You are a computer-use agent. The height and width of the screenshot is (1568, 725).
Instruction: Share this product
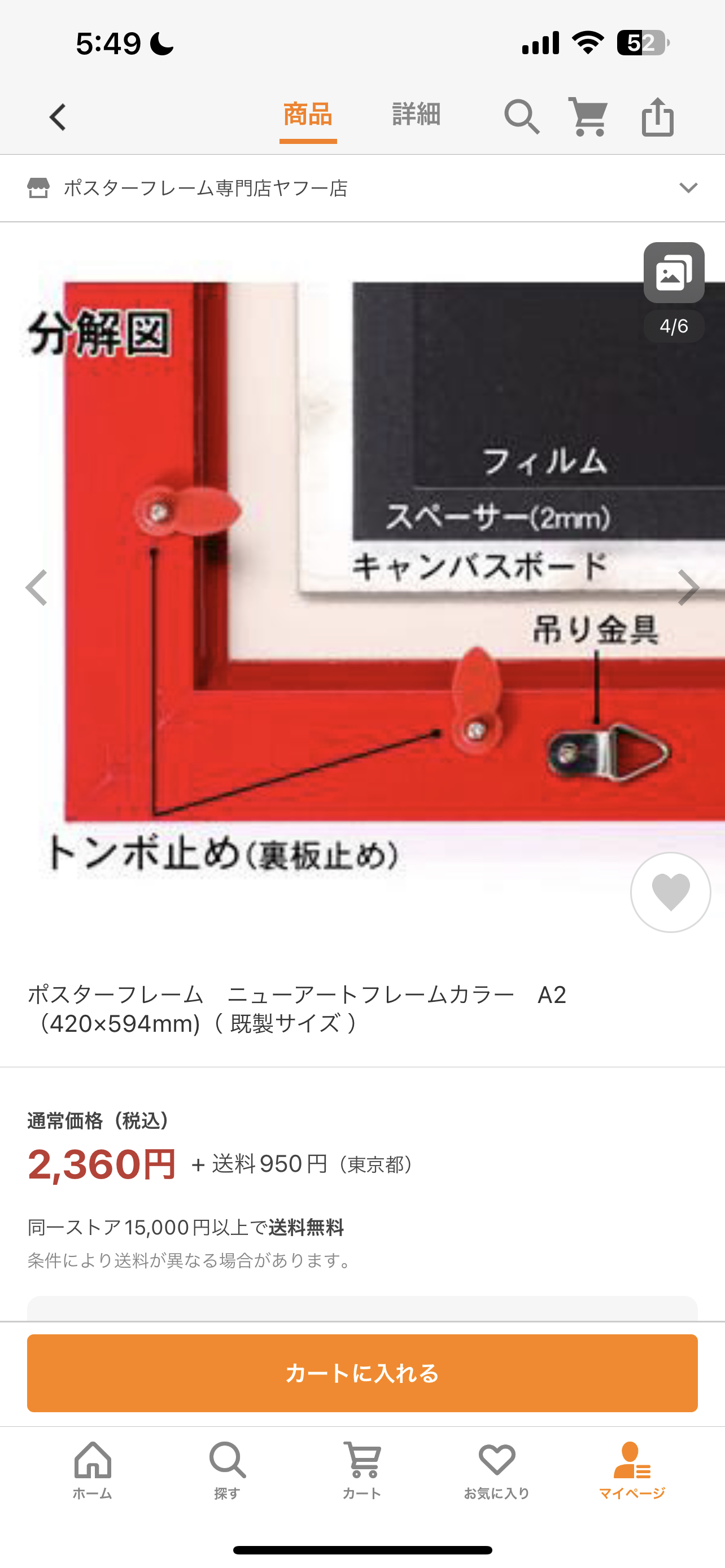coord(657,117)
